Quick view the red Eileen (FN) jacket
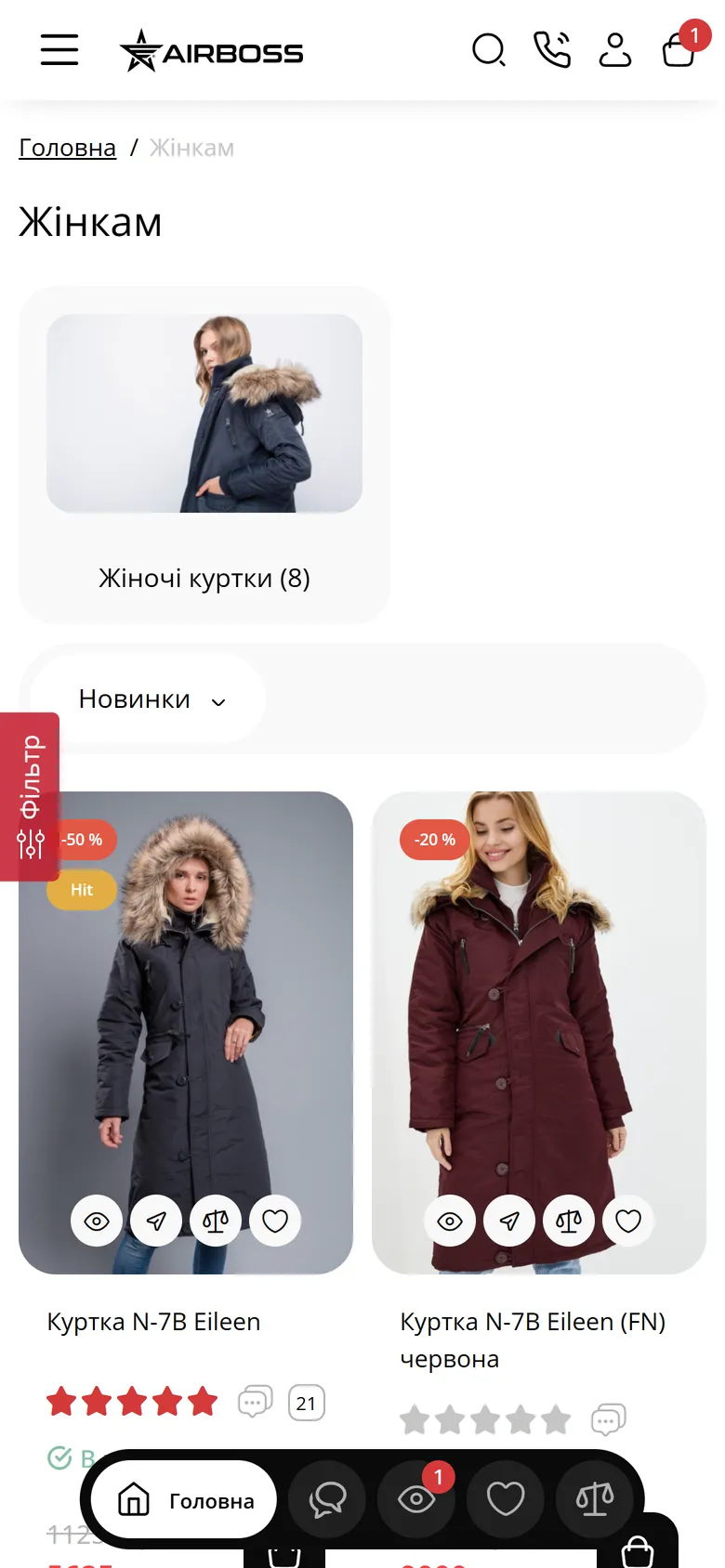The width and height of the screenshot is (725, 1568). pos(450,1221)
